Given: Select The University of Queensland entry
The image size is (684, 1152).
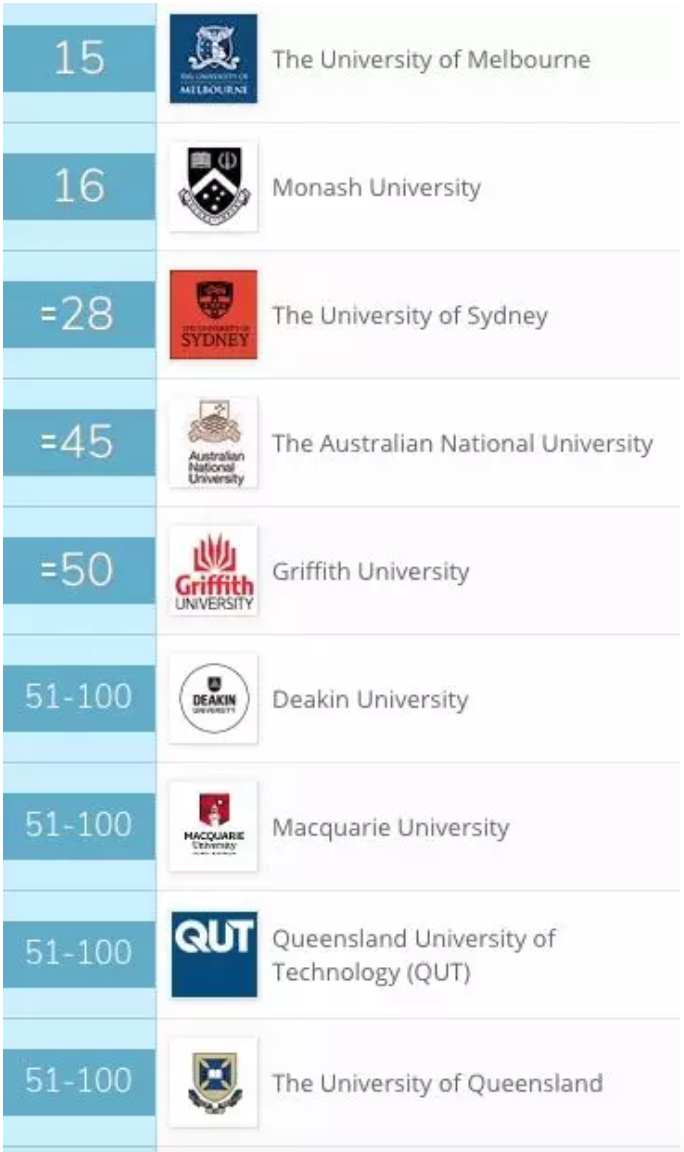Looking at the screenshot, I should tap(437, 1083).
